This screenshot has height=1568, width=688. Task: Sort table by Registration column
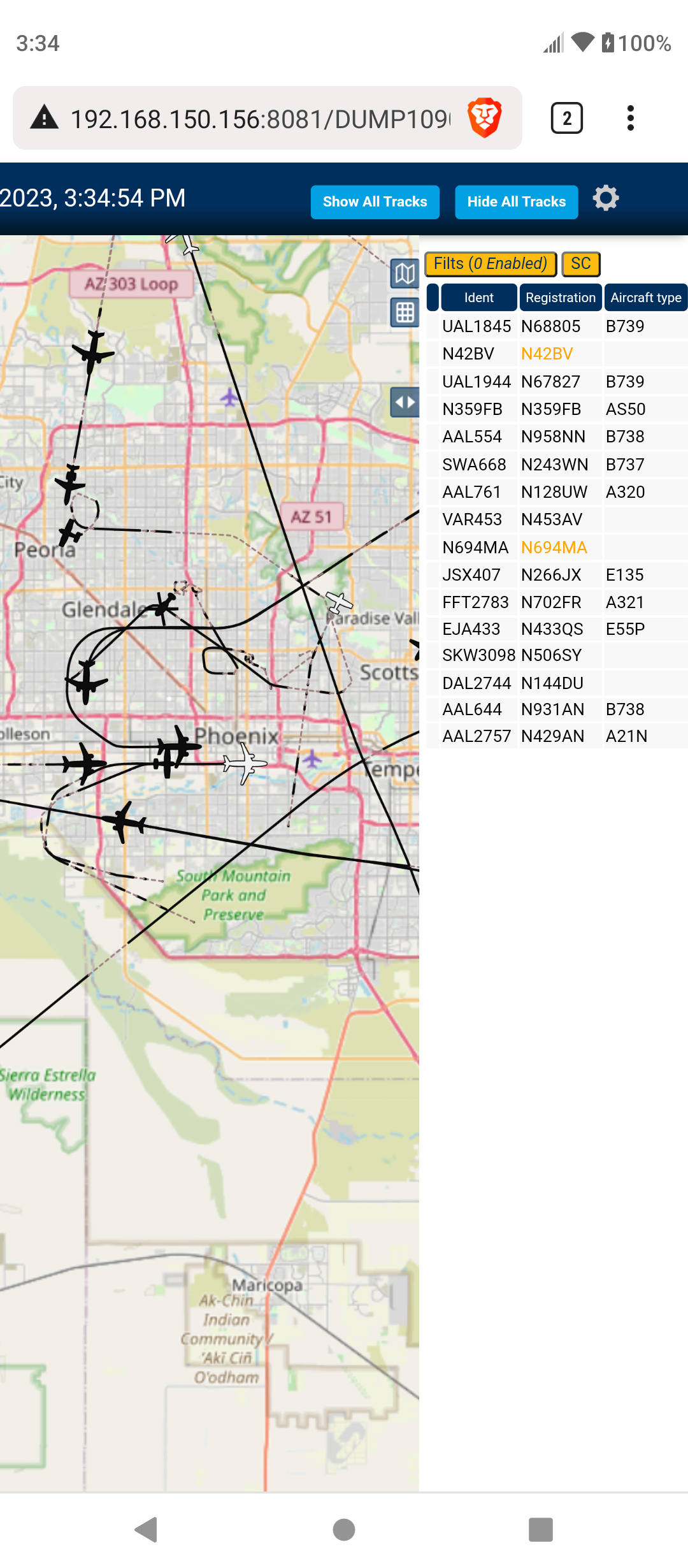pyautogui.click(x=561, y=298)
